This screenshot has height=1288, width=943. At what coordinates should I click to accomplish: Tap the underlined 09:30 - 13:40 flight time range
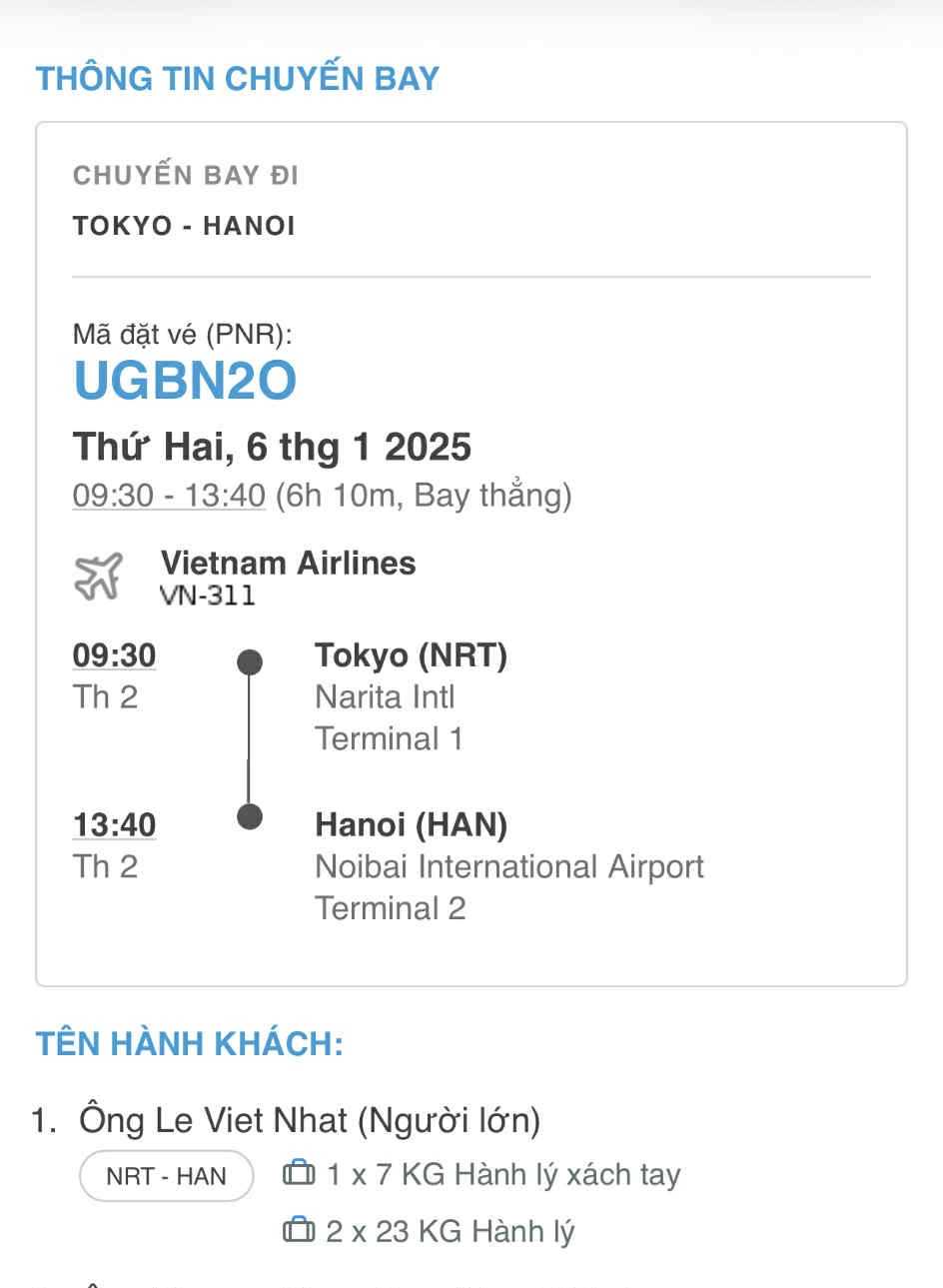point(169,496)
